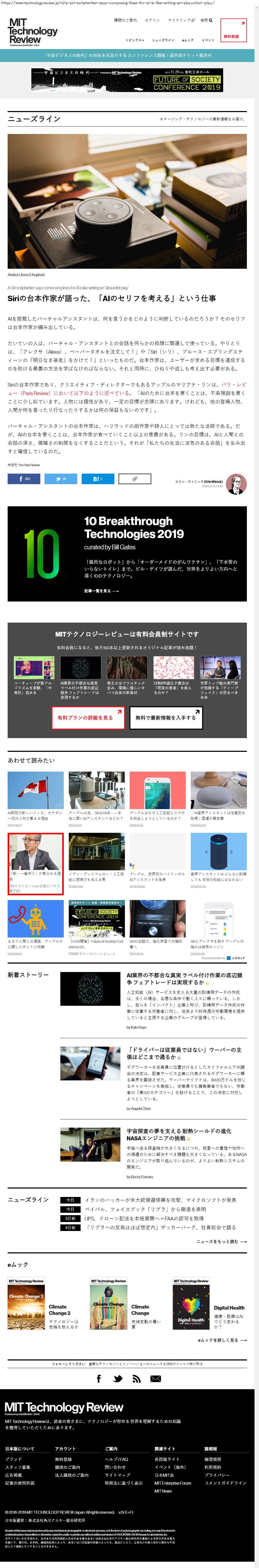This screenshot has height=1568, width=259.
Task: Subscribe via the RSS feed icon
Action: coord(136,1379)
